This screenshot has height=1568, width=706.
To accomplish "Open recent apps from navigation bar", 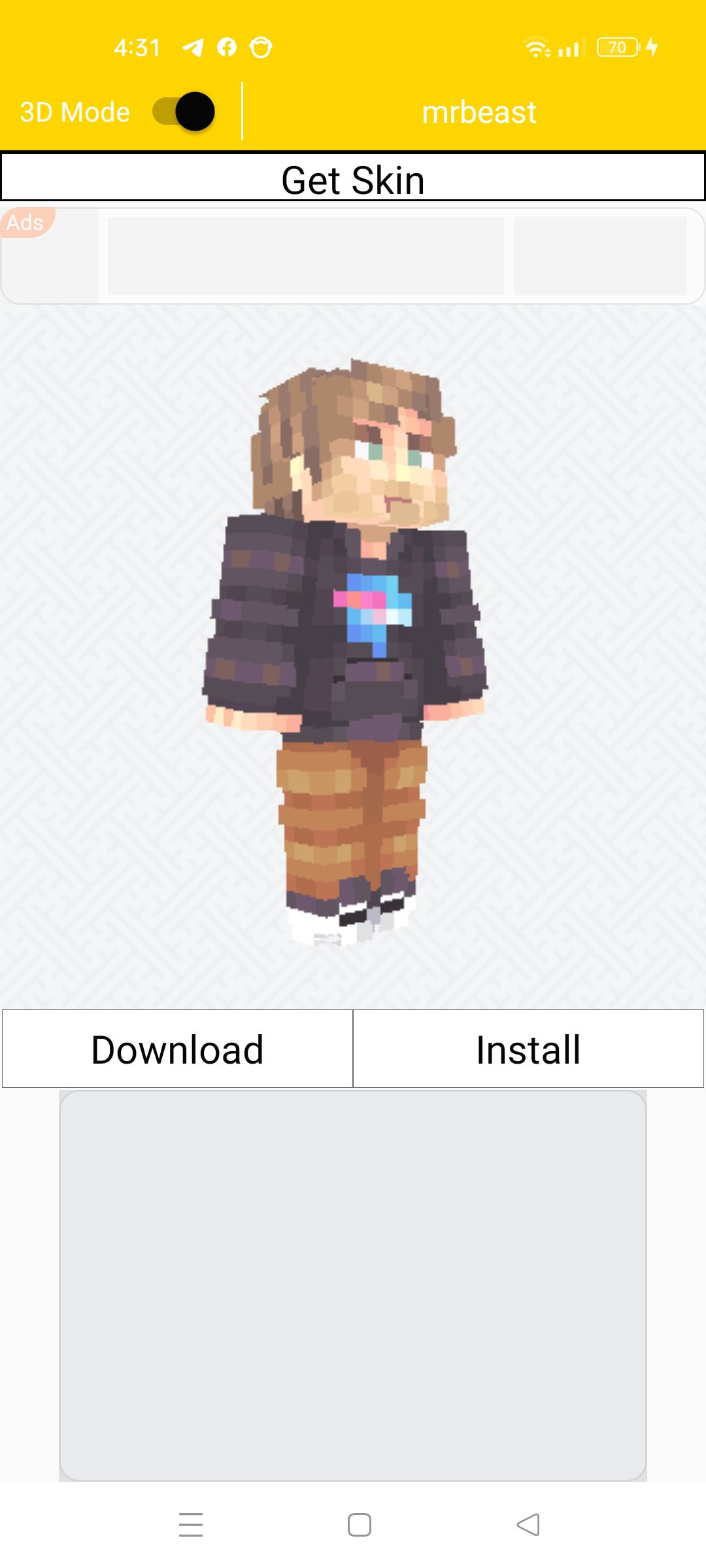I will click(191, 1525).
